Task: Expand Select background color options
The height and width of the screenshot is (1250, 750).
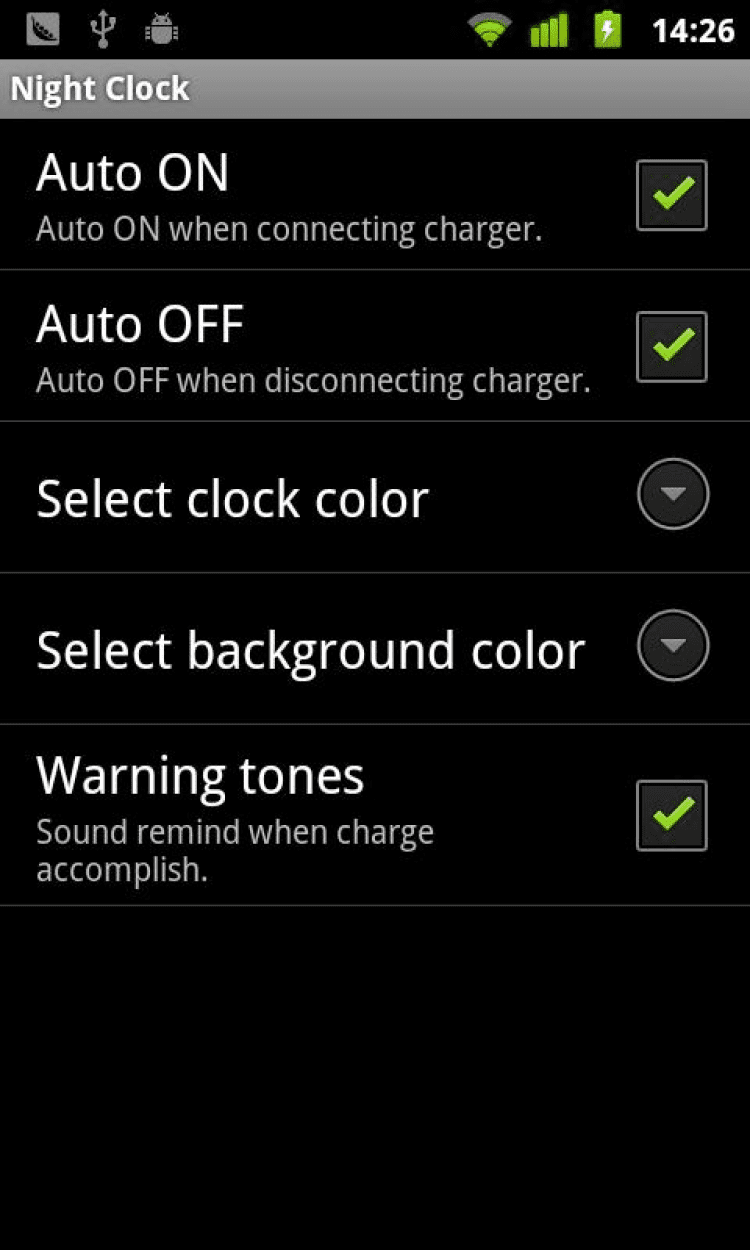Action: click(673, 646)
